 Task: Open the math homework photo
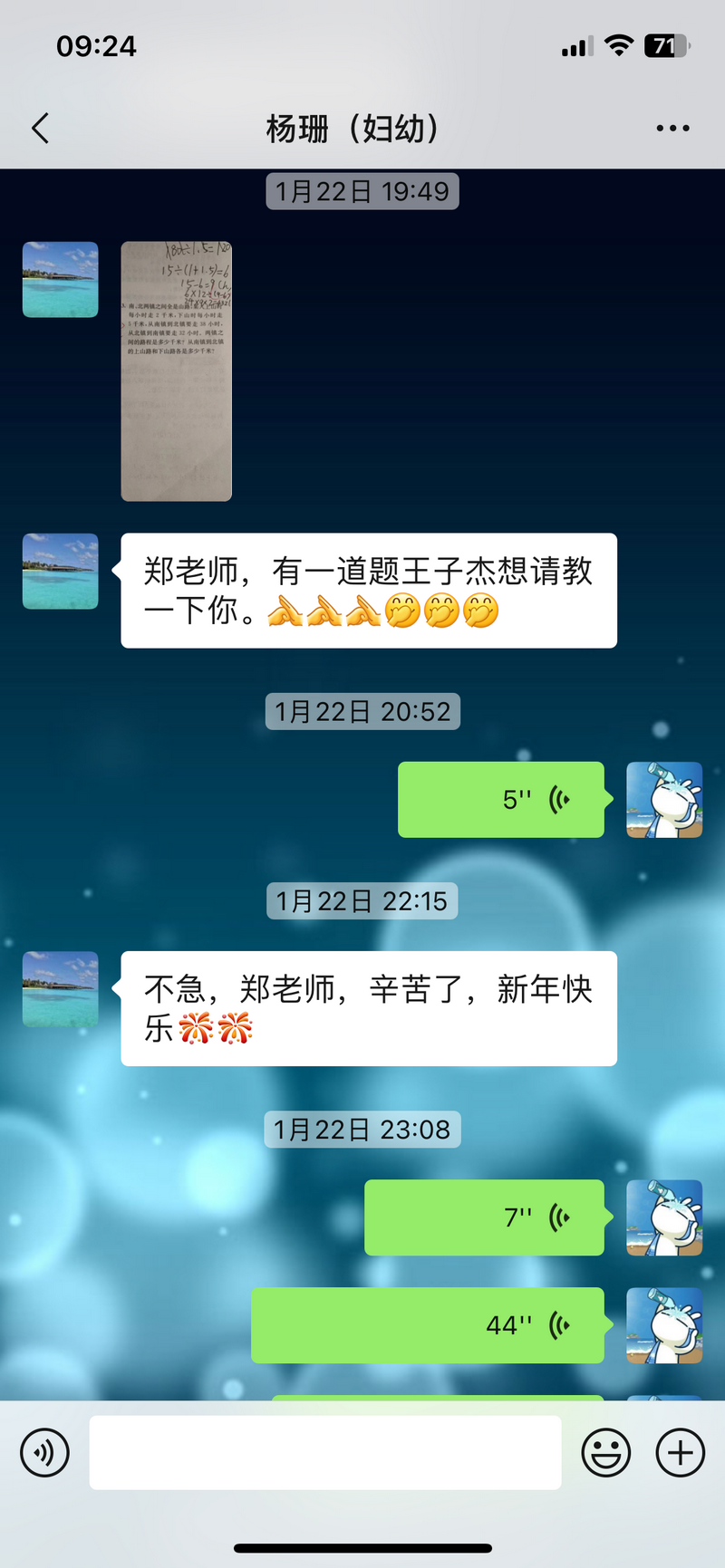coord(177,370)
